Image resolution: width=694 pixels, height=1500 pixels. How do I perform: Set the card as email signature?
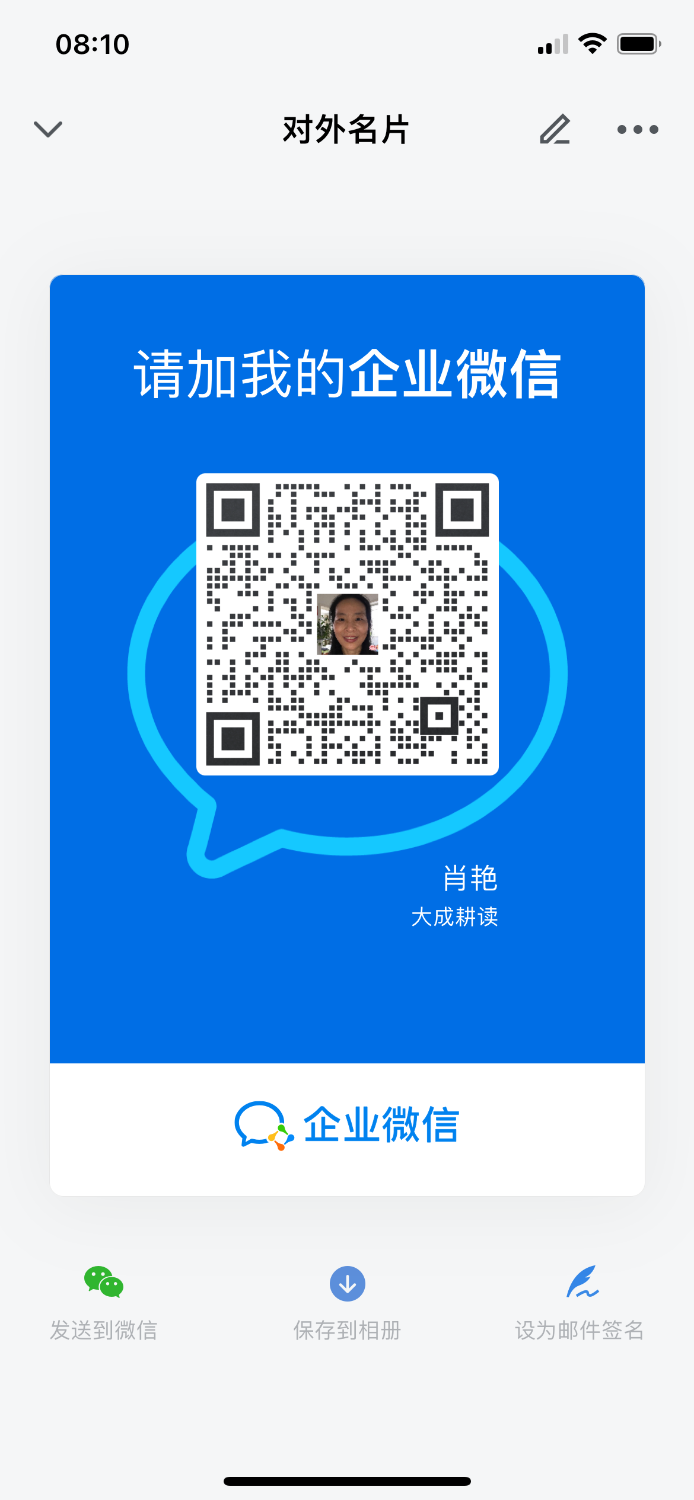point(580,1300)
